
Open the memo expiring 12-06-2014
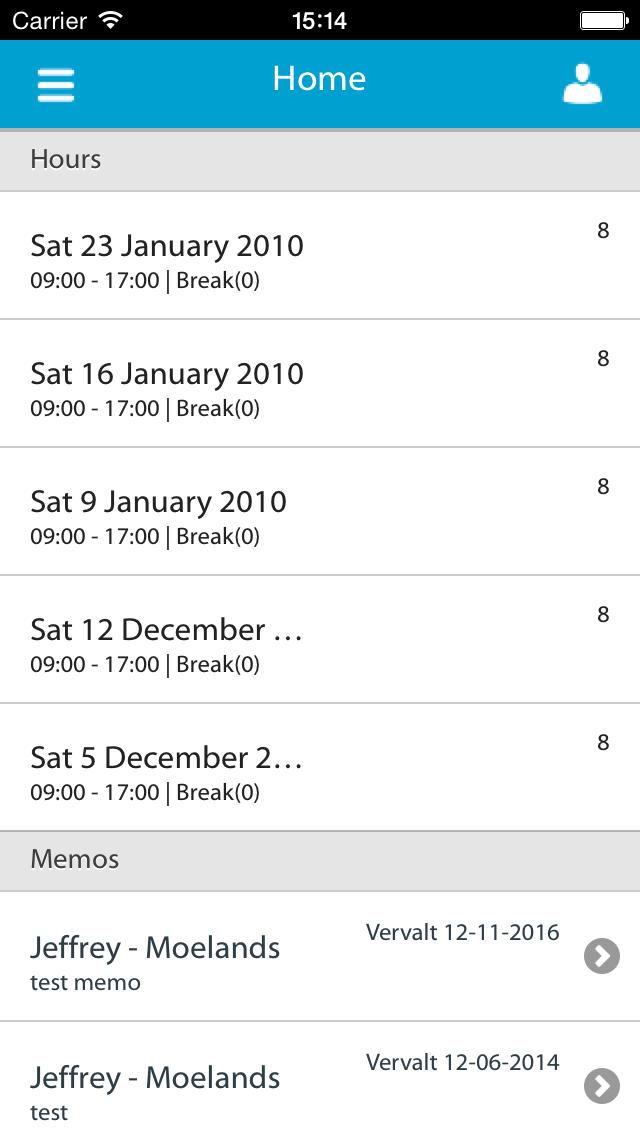tap(320, 1084)
